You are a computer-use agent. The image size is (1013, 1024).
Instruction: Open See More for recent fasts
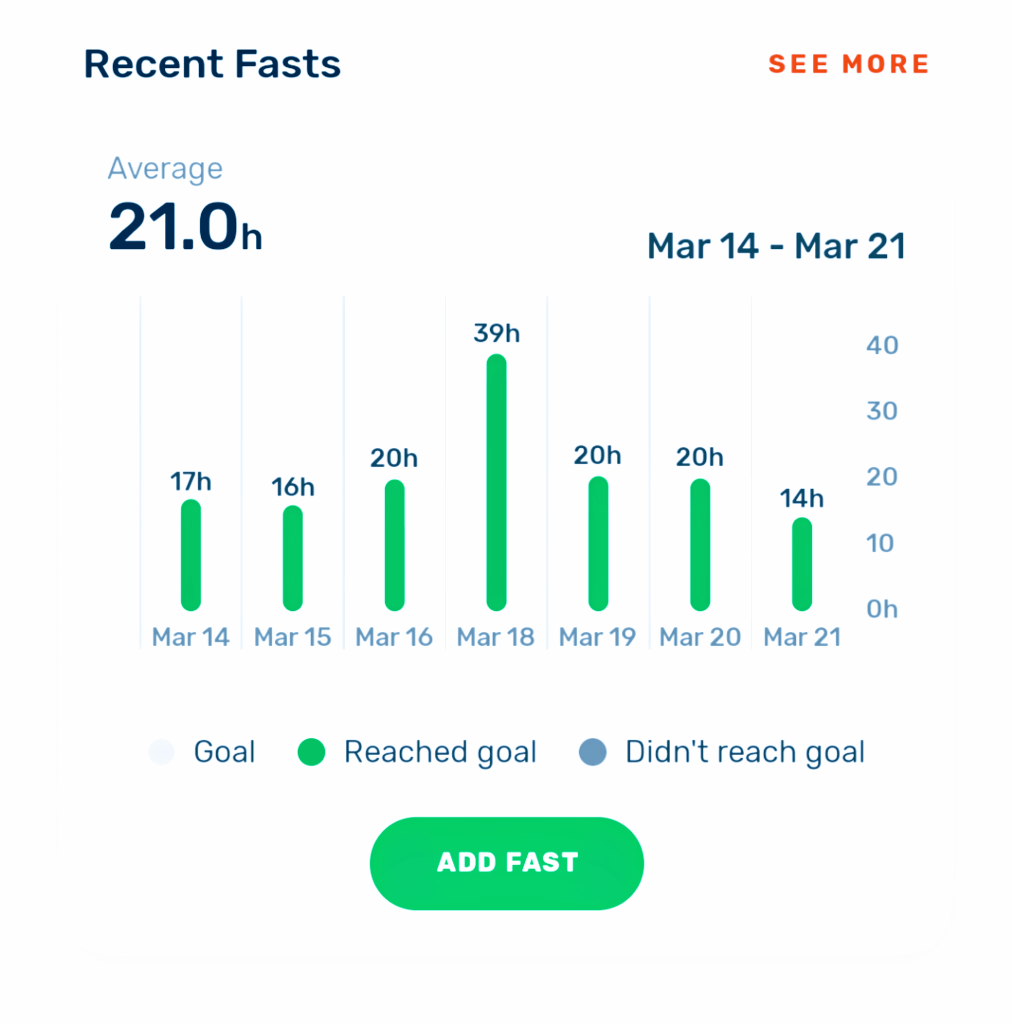click(x=848, y=65)
